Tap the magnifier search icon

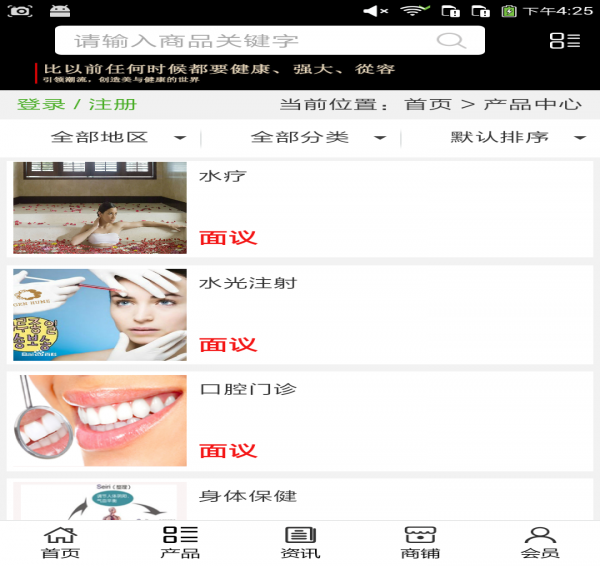(x=451, y=41)
